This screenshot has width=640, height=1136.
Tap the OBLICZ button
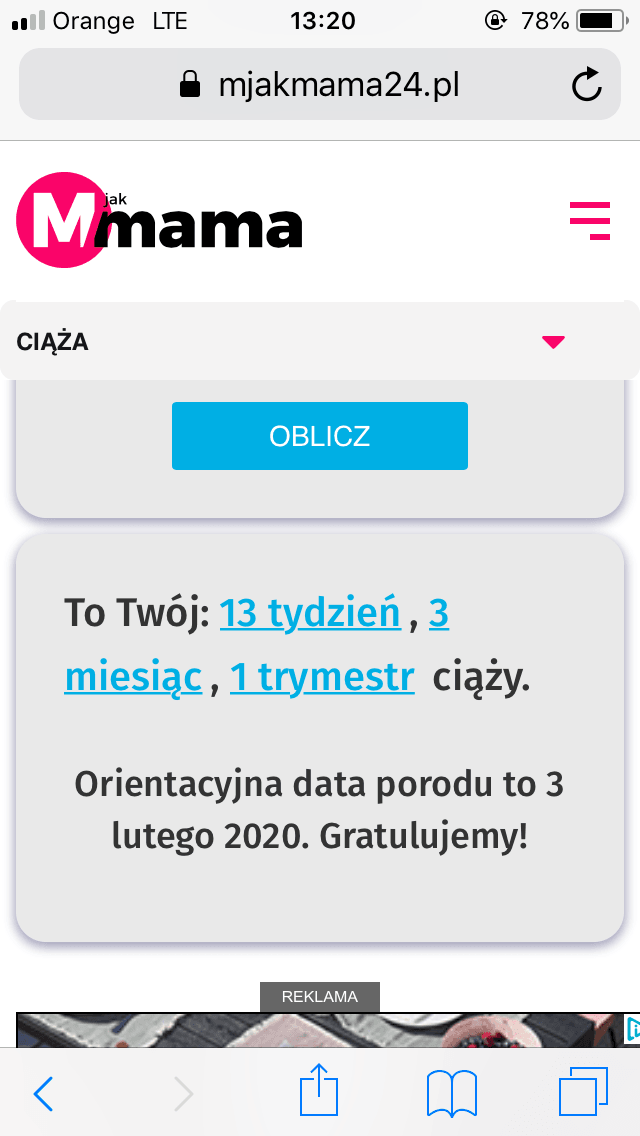(320, 436)
